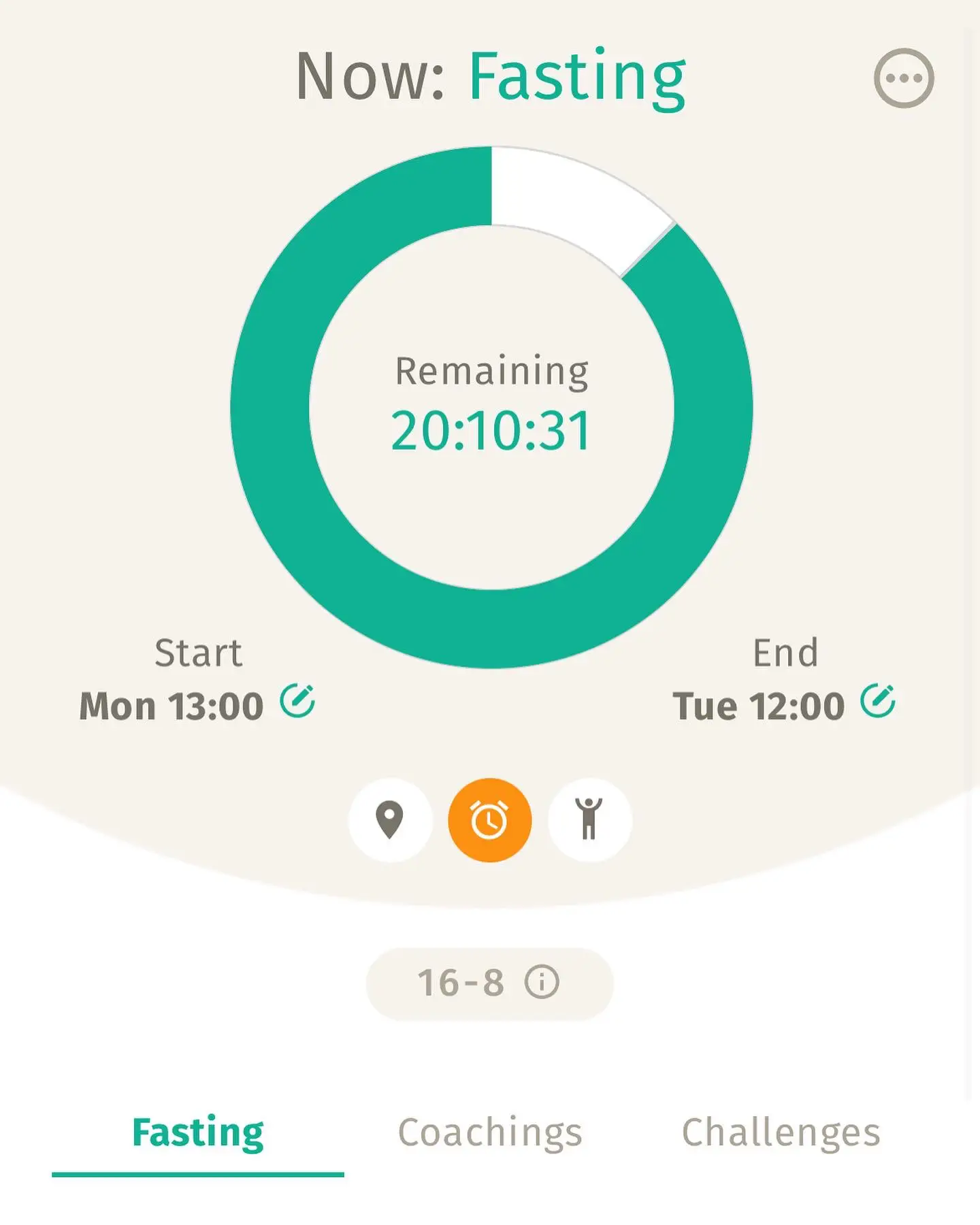Edit the start time Mon 13:00
Viewport: 980px width, 1225px height.
pyautogui.click(x=172, y=705)
